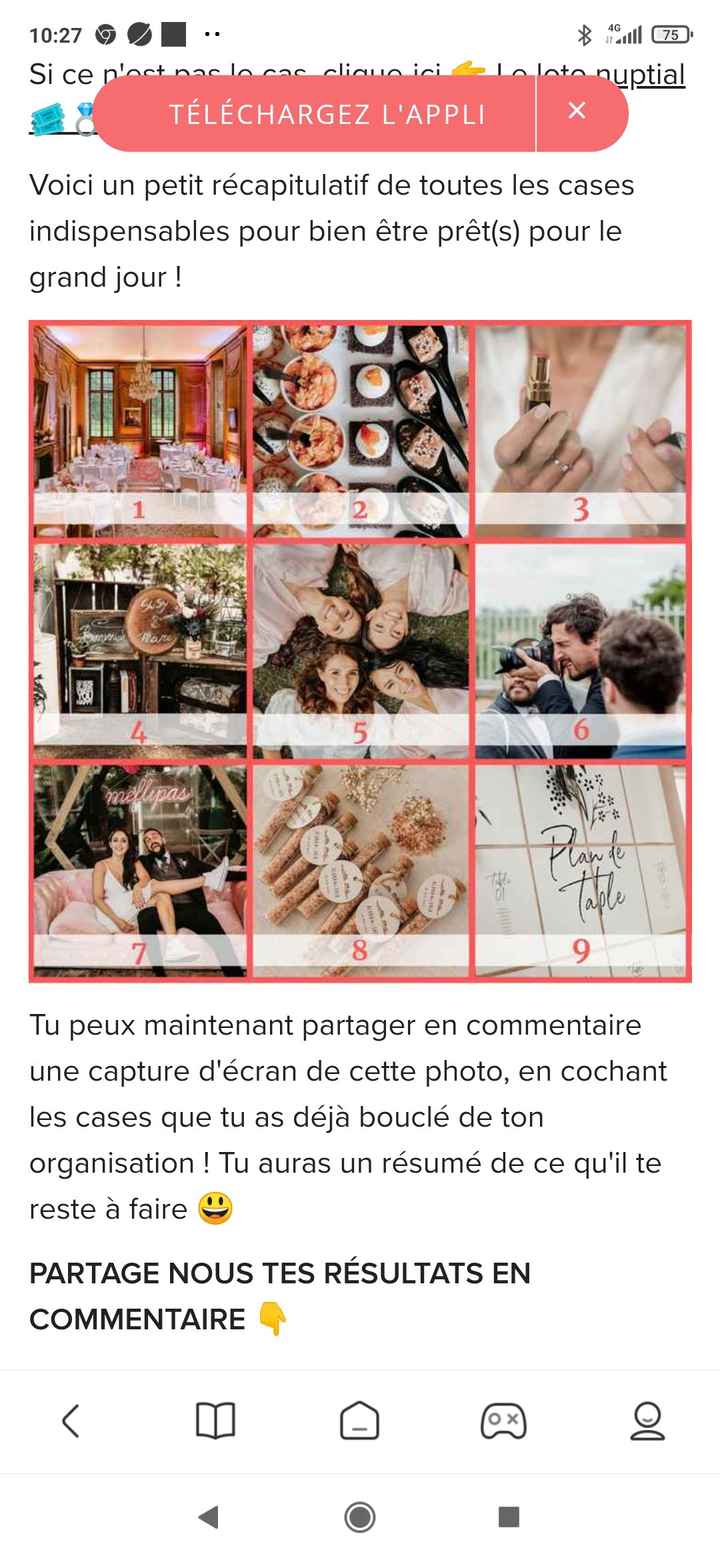The image size is (720, 1560).
Task: Open the nine-case wedding checklist image
Action: coord(360,651)
